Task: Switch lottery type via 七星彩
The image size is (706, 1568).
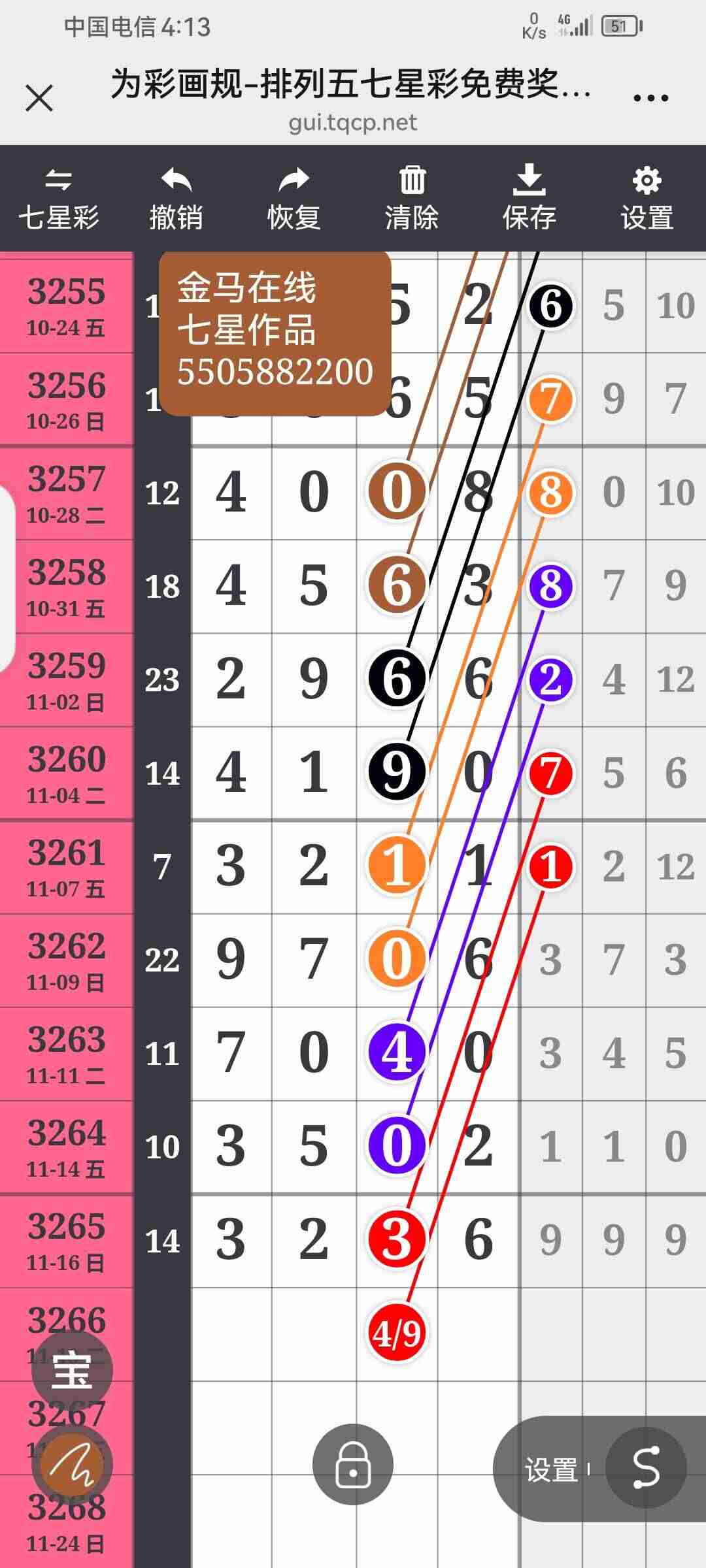Action: (x=59, y=199)
